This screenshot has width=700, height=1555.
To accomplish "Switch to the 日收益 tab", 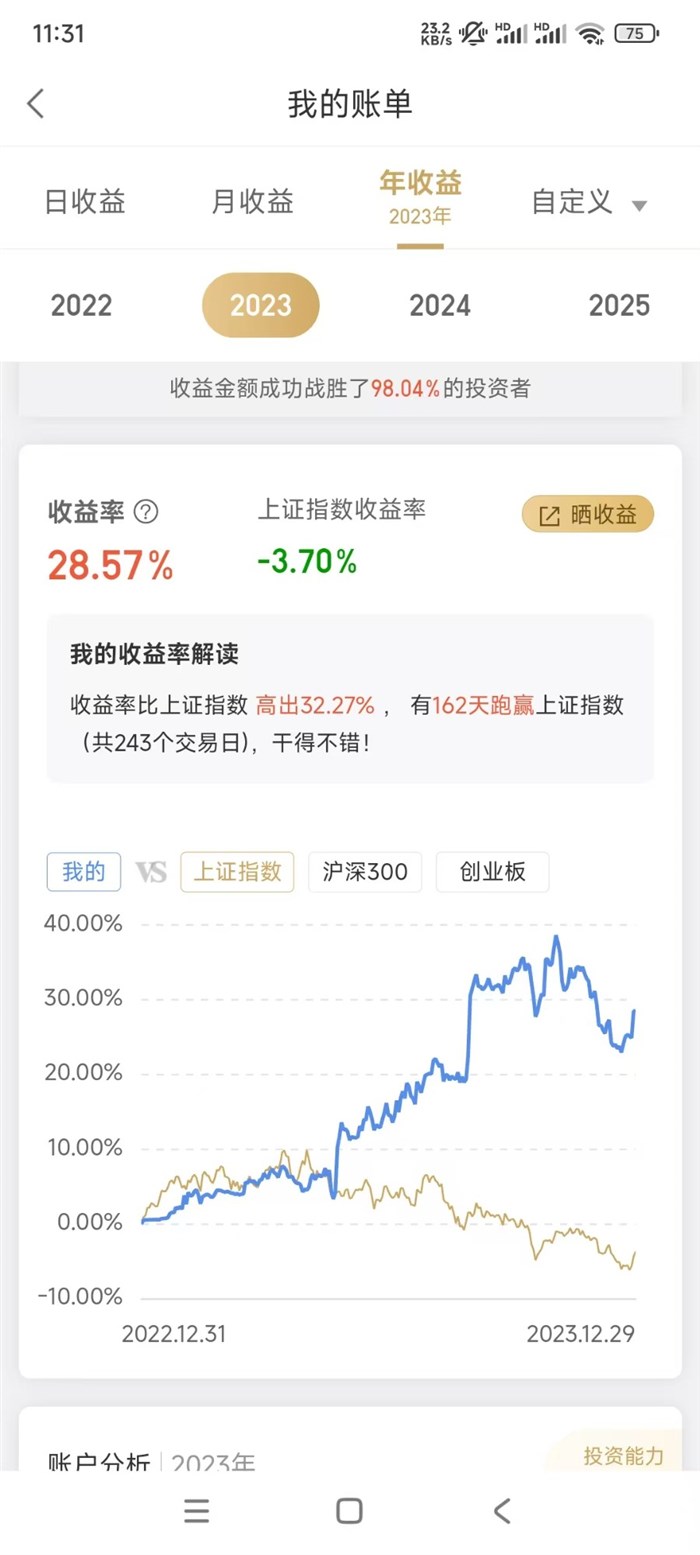I will (x=85, y=202).
